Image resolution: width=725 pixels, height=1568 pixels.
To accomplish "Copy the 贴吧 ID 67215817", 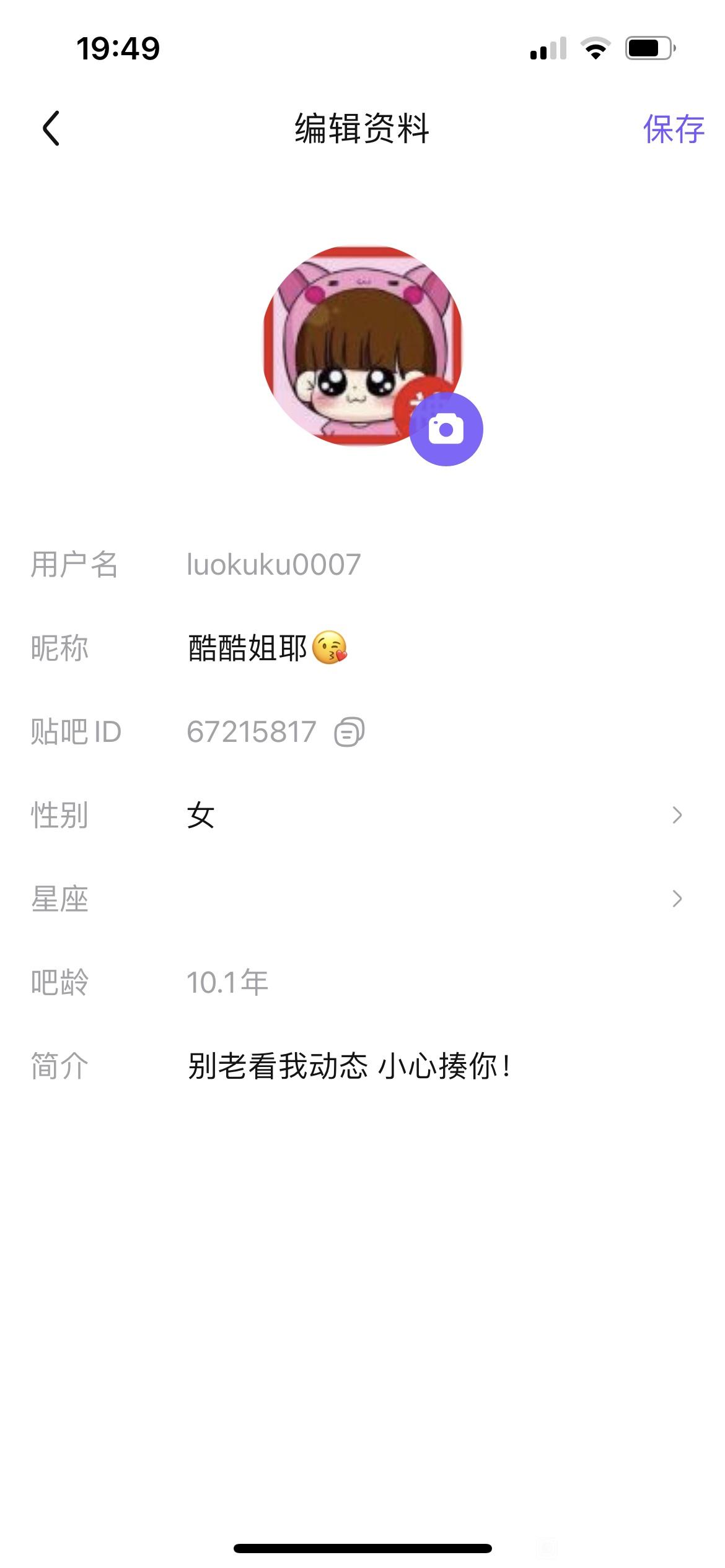I will pyautogui.click(x=349, y=732).
